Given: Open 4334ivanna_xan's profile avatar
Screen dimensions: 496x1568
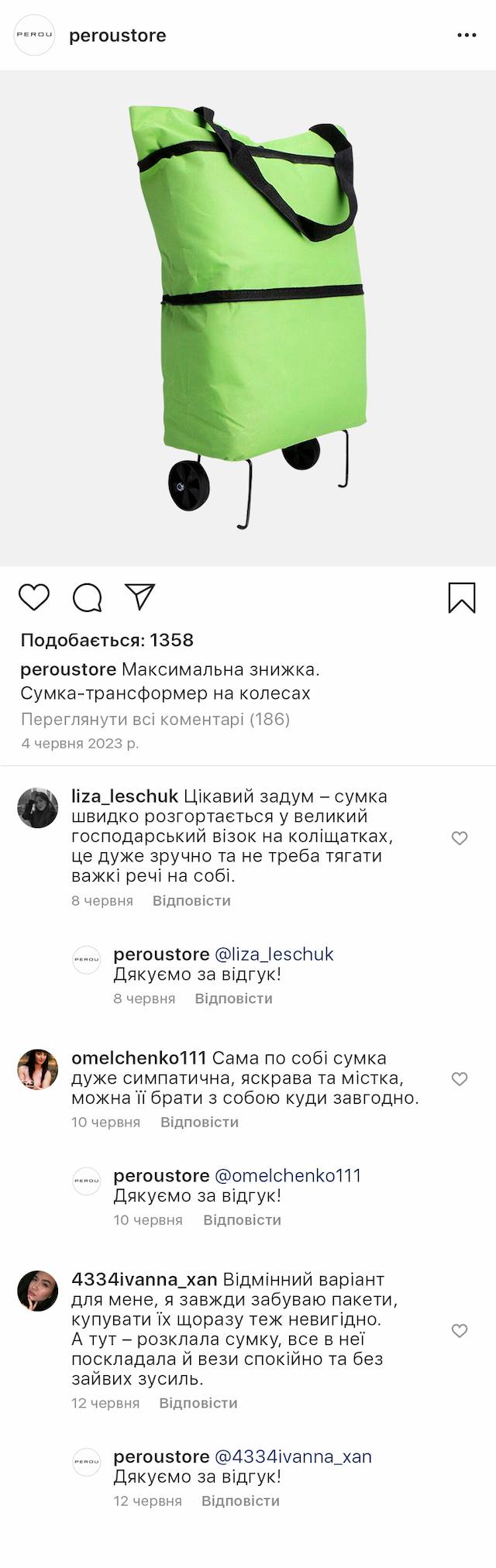Looking at the screenshot, I should point(38,1291).
